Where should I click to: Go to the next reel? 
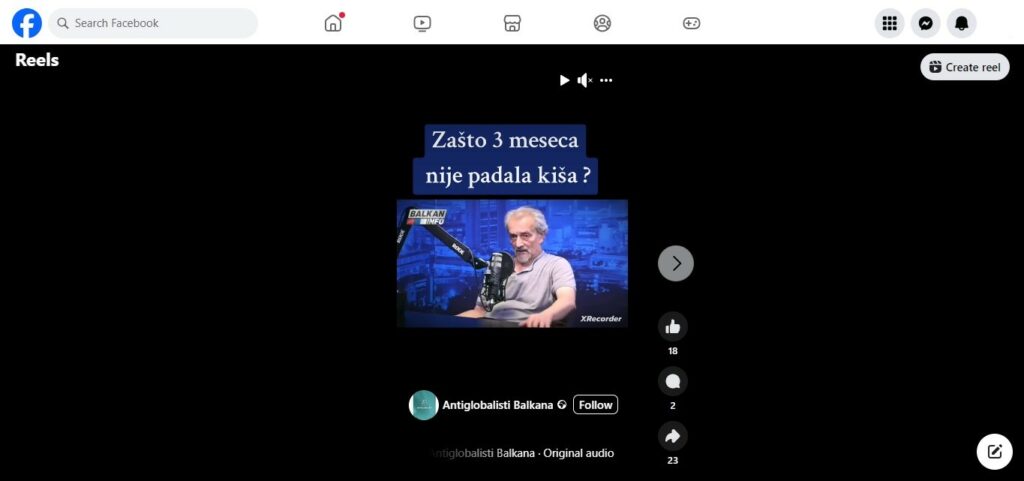click(676, 263)
